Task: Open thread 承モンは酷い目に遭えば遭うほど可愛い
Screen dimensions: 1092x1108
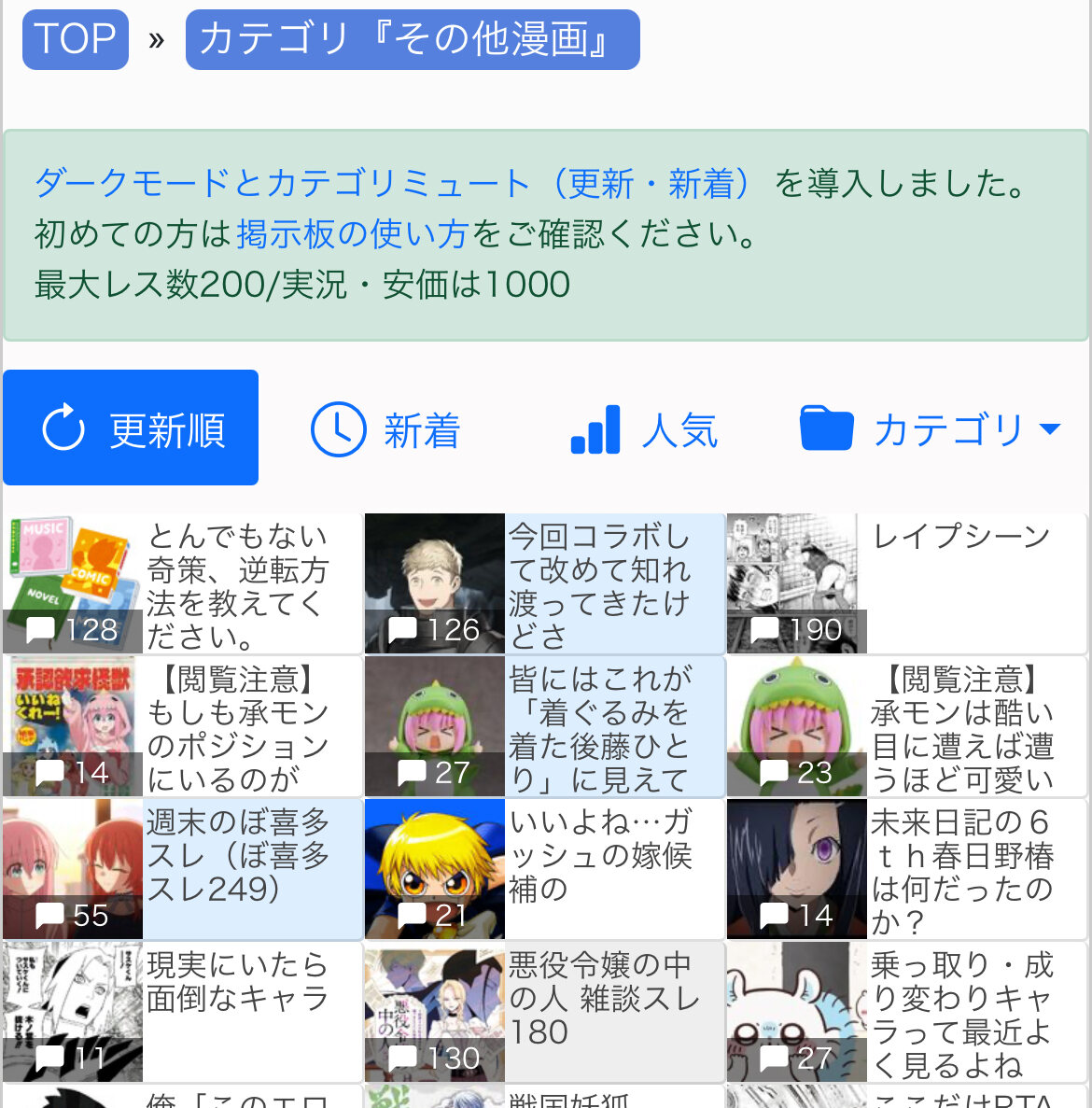Action: [961, 728]
